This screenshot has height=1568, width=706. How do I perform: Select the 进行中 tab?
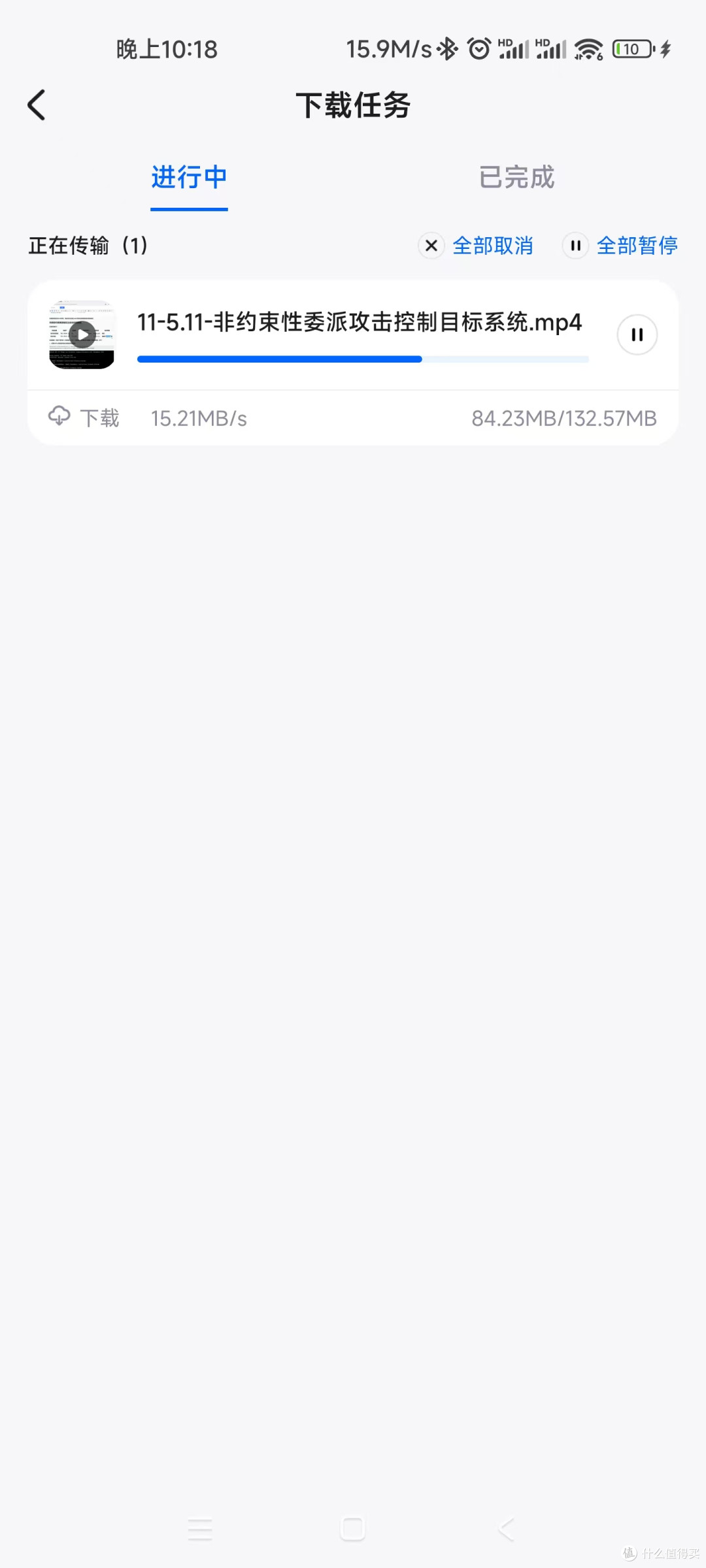189,177
